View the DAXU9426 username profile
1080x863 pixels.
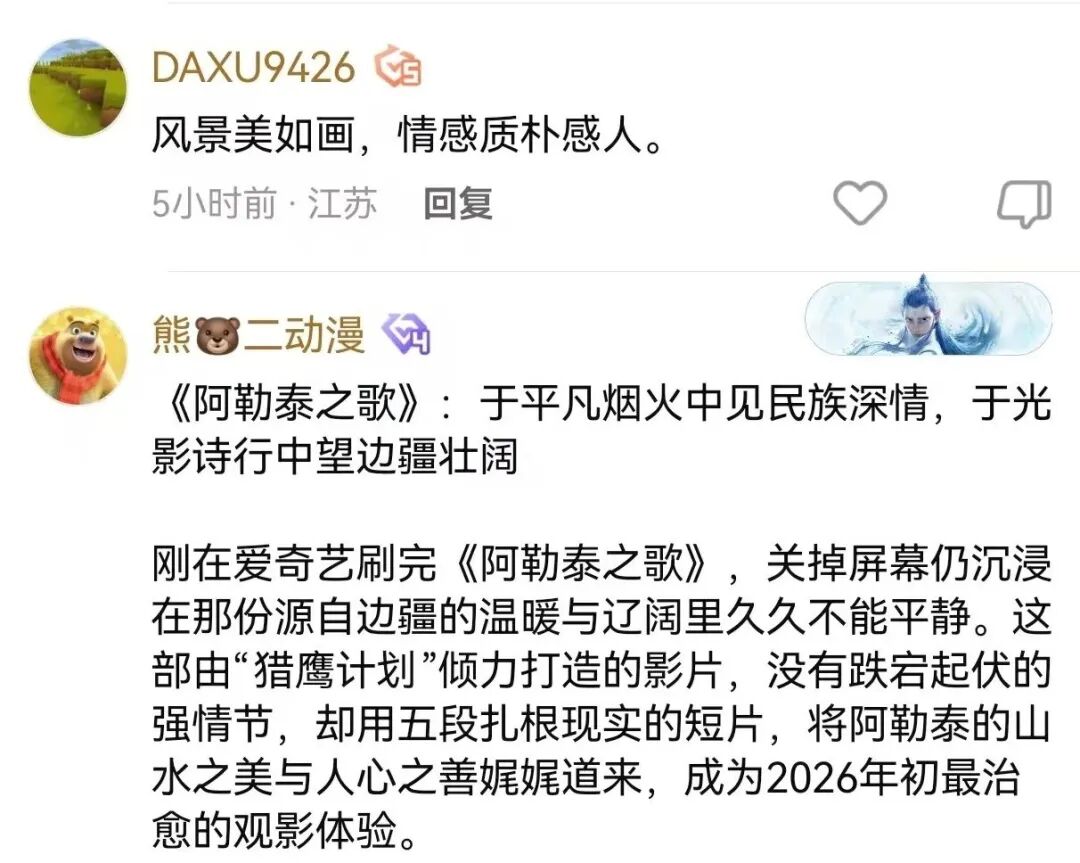(253, 68)
